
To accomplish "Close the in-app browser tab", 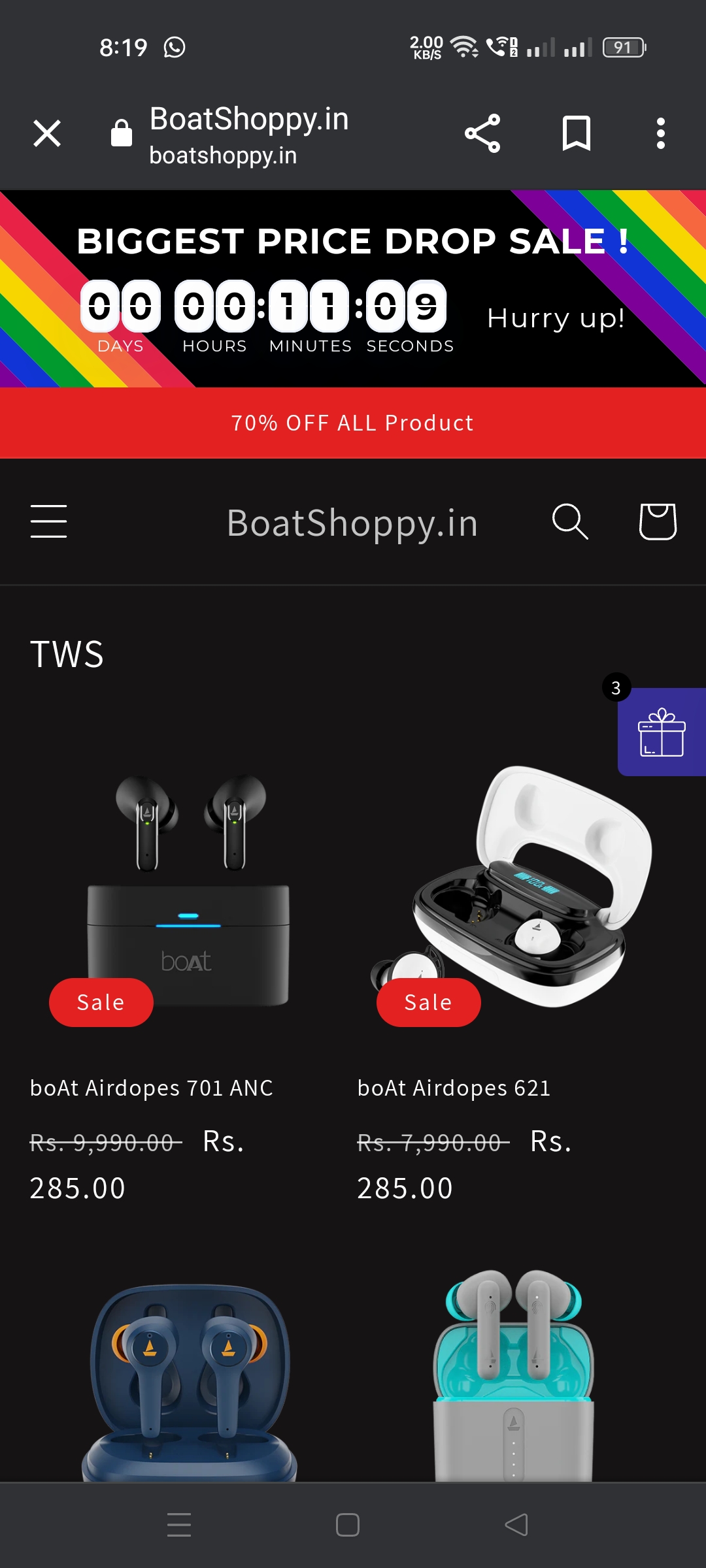I will [47, 134].
